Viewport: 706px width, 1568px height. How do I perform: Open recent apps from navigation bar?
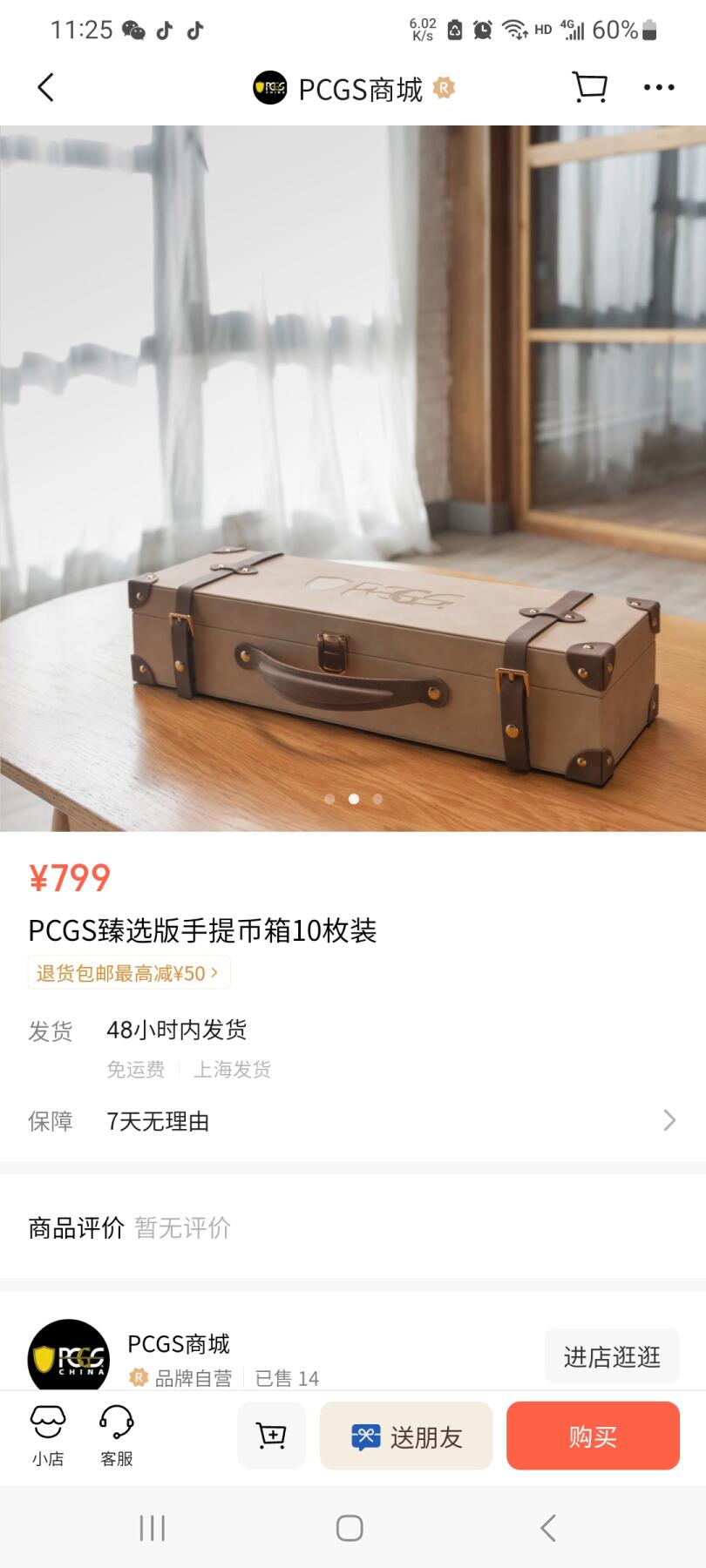point(153,1528)
